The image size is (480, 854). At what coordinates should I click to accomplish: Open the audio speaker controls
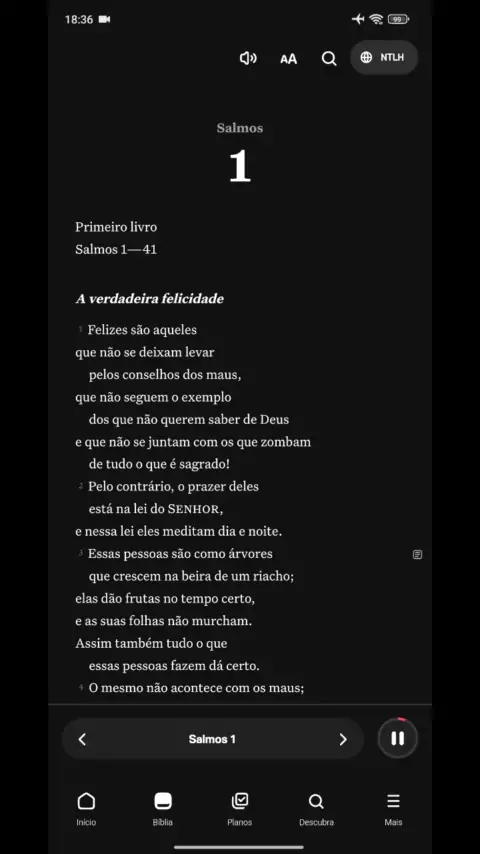coord(248,58)
